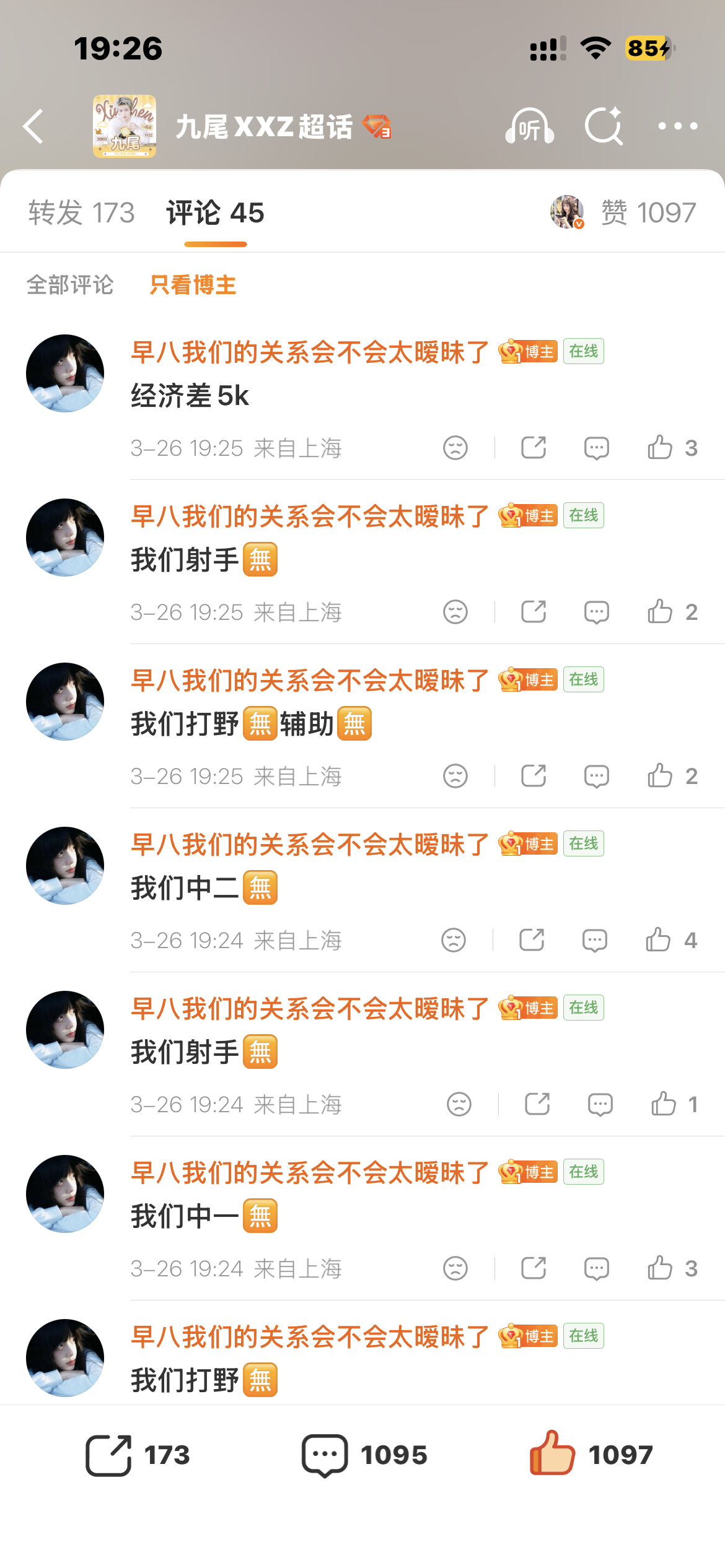Show 全部评论 comments

point(69,285)
